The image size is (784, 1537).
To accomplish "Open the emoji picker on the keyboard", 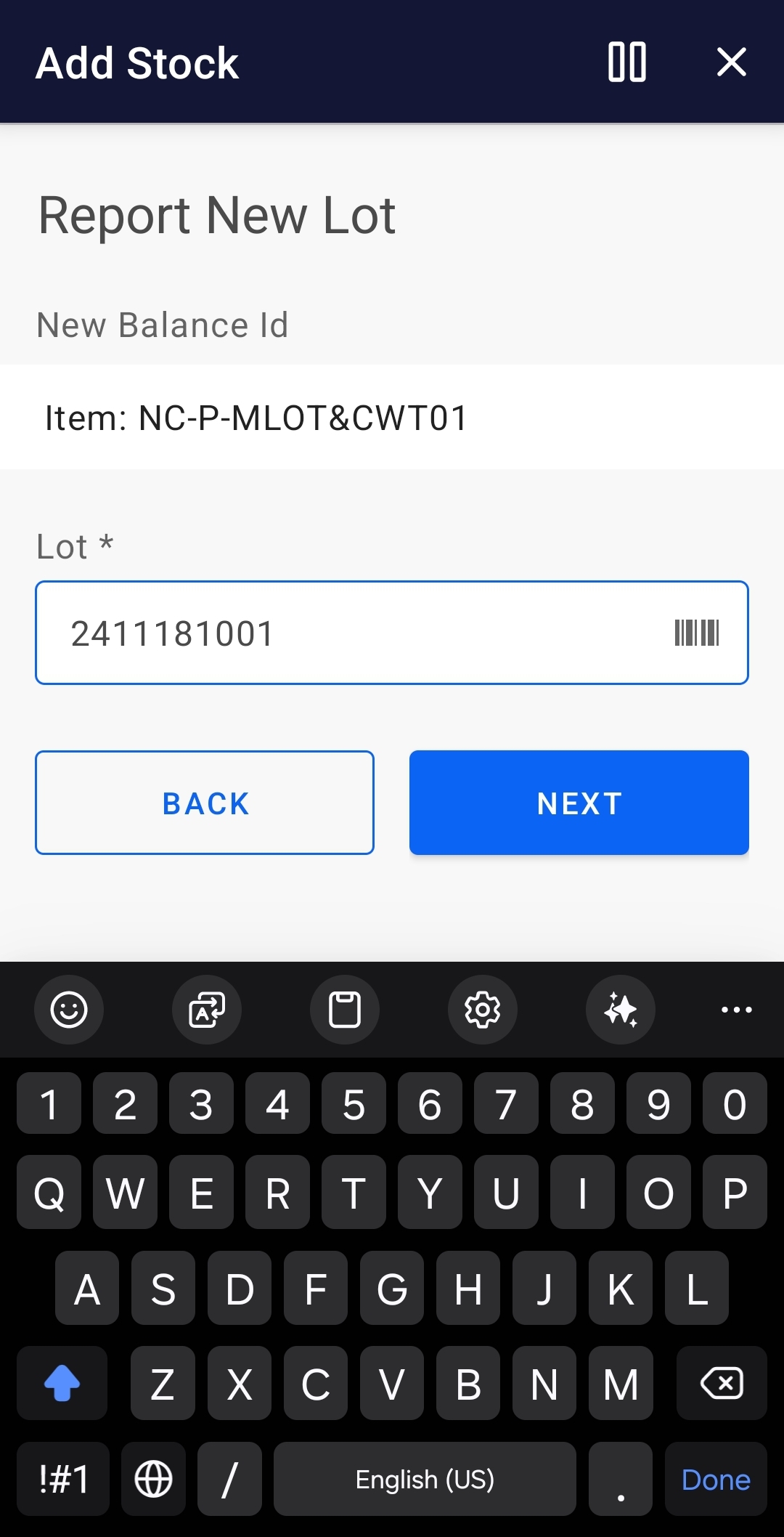I will [69, 1010].
